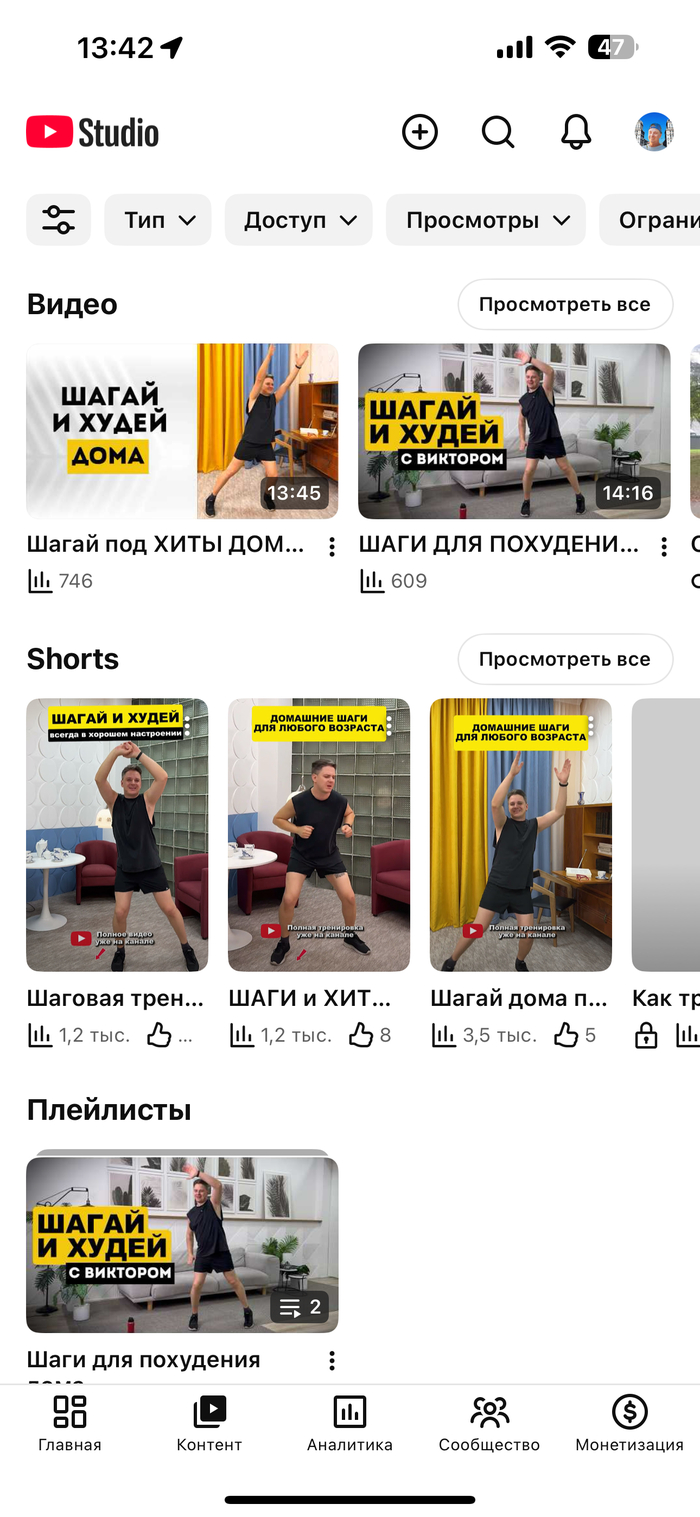700x1517 pixels.
Task: Open the notifications bell
Action: click(x=576, y=132)
